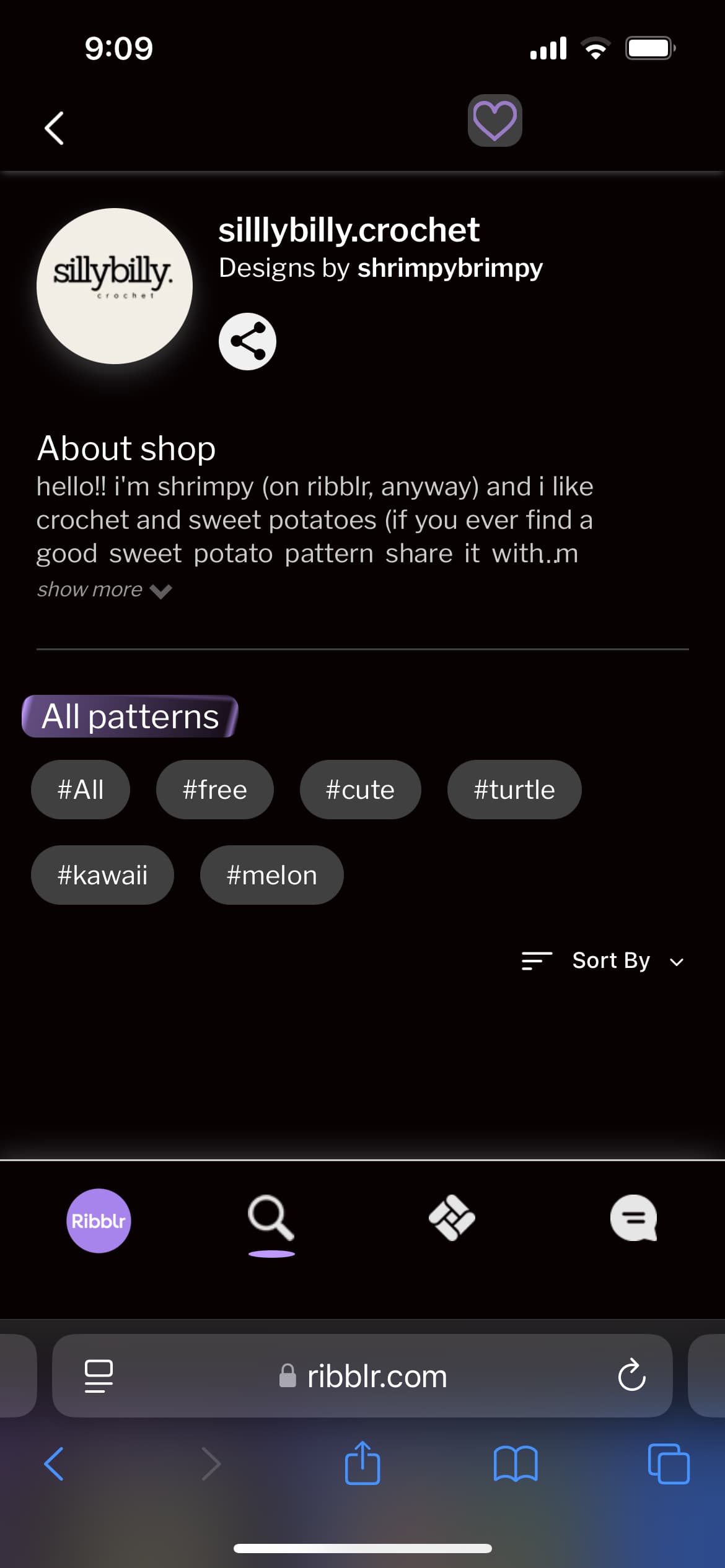
Task: Open designer shrimpybrimpy's profile
Action: [x=450, y=268]
